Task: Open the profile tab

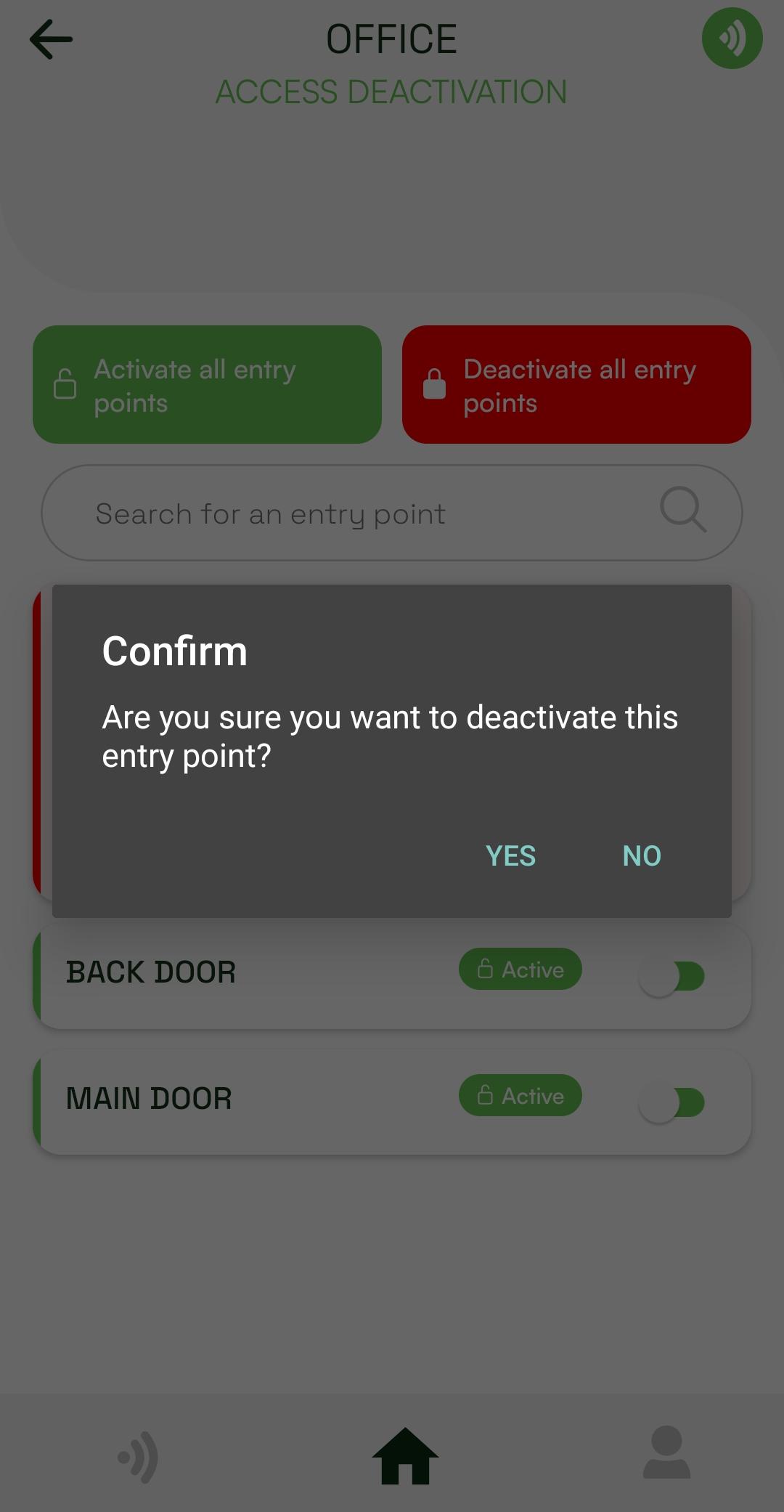Action: point(666,1452)
